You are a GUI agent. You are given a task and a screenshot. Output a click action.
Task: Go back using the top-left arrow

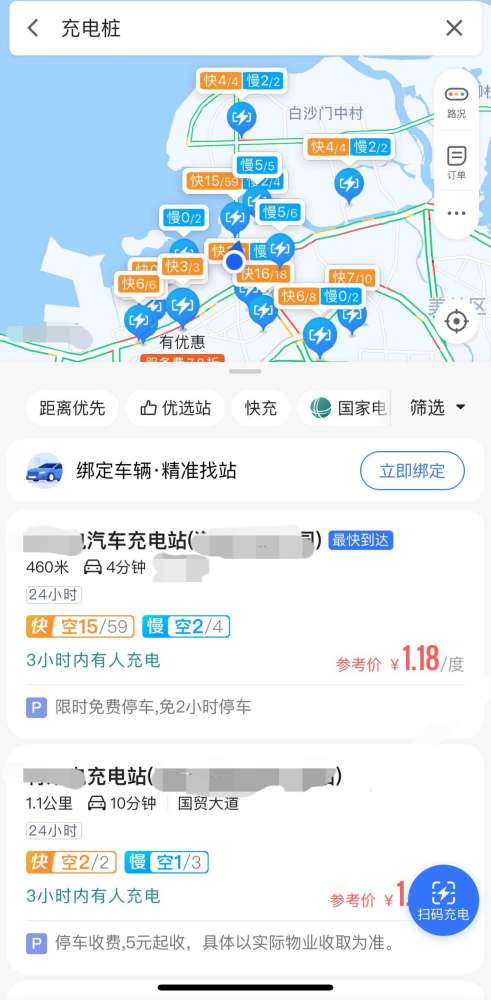tap(33, 28)
